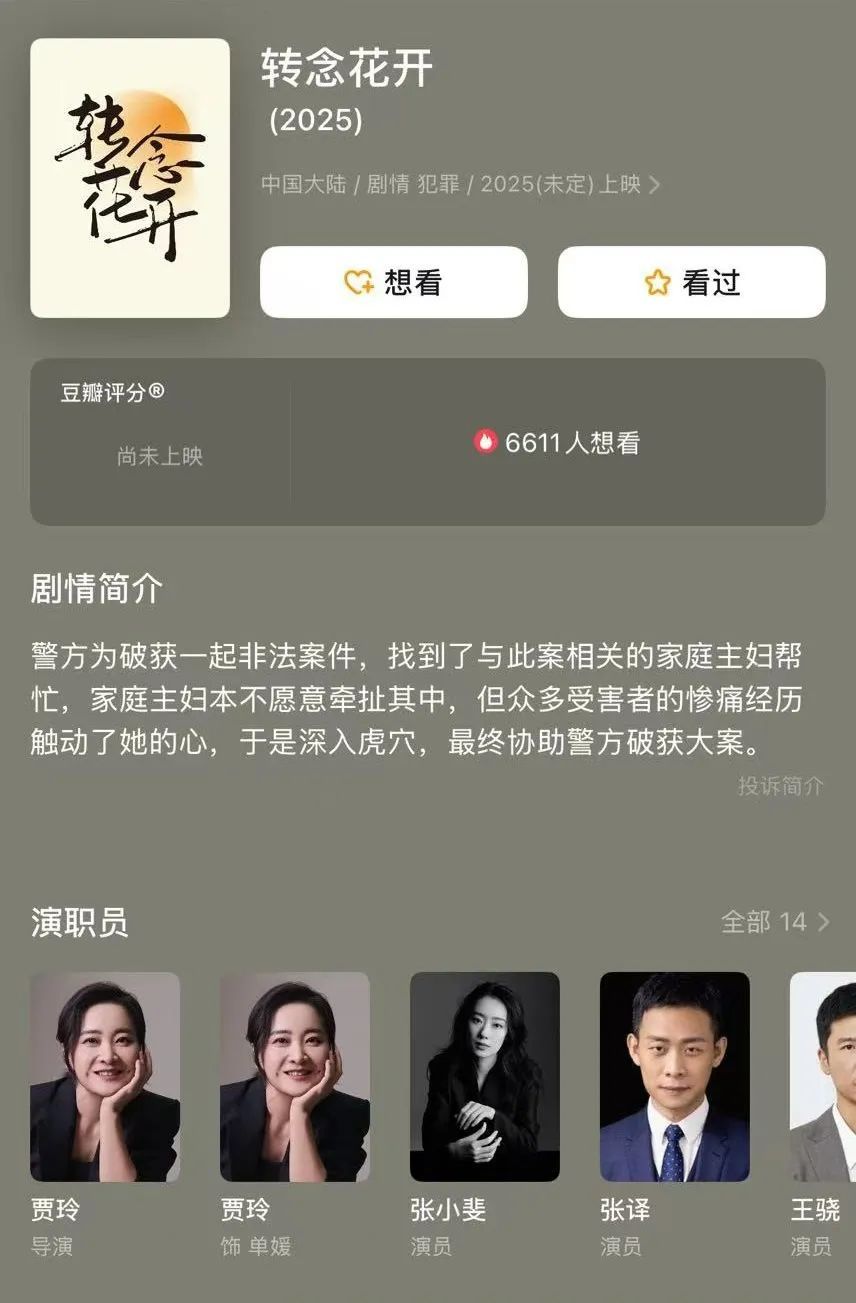Click the heart icon on the 想看 button

[x=360, y=283]
